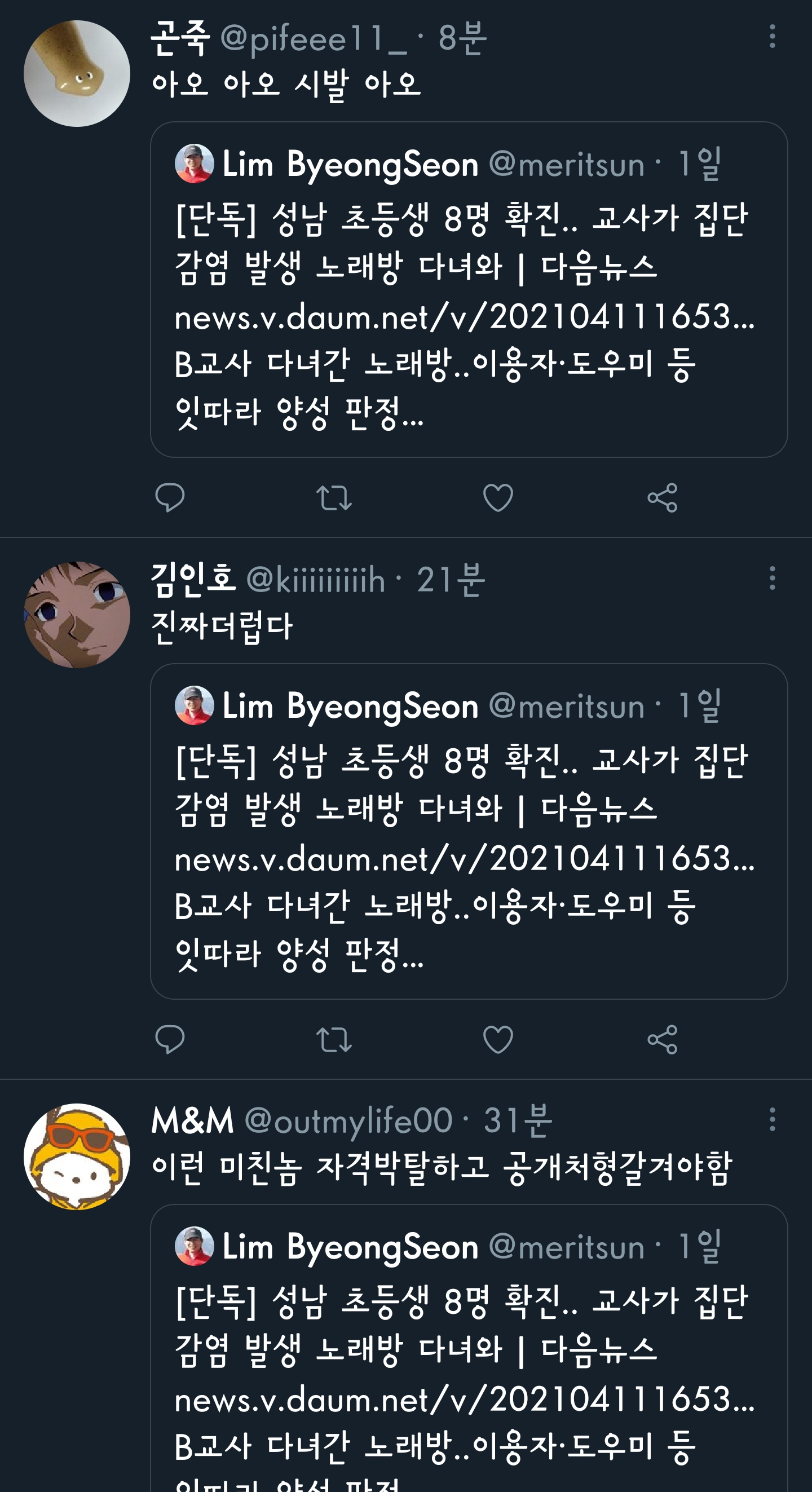
Task: Share 김인호's tweet
Action: click(x=662, y=1039)
